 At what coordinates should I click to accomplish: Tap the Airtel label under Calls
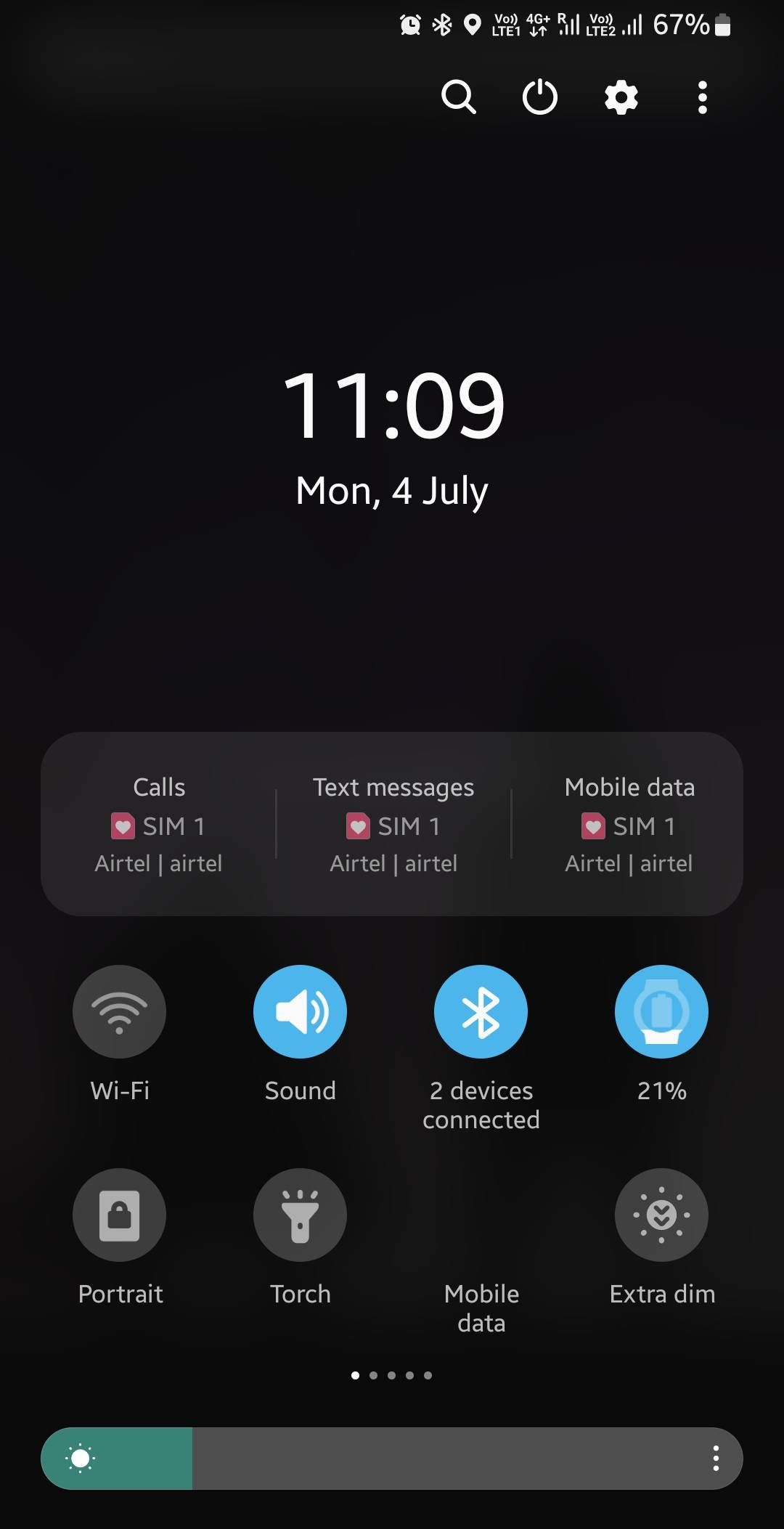pos(159,863)
